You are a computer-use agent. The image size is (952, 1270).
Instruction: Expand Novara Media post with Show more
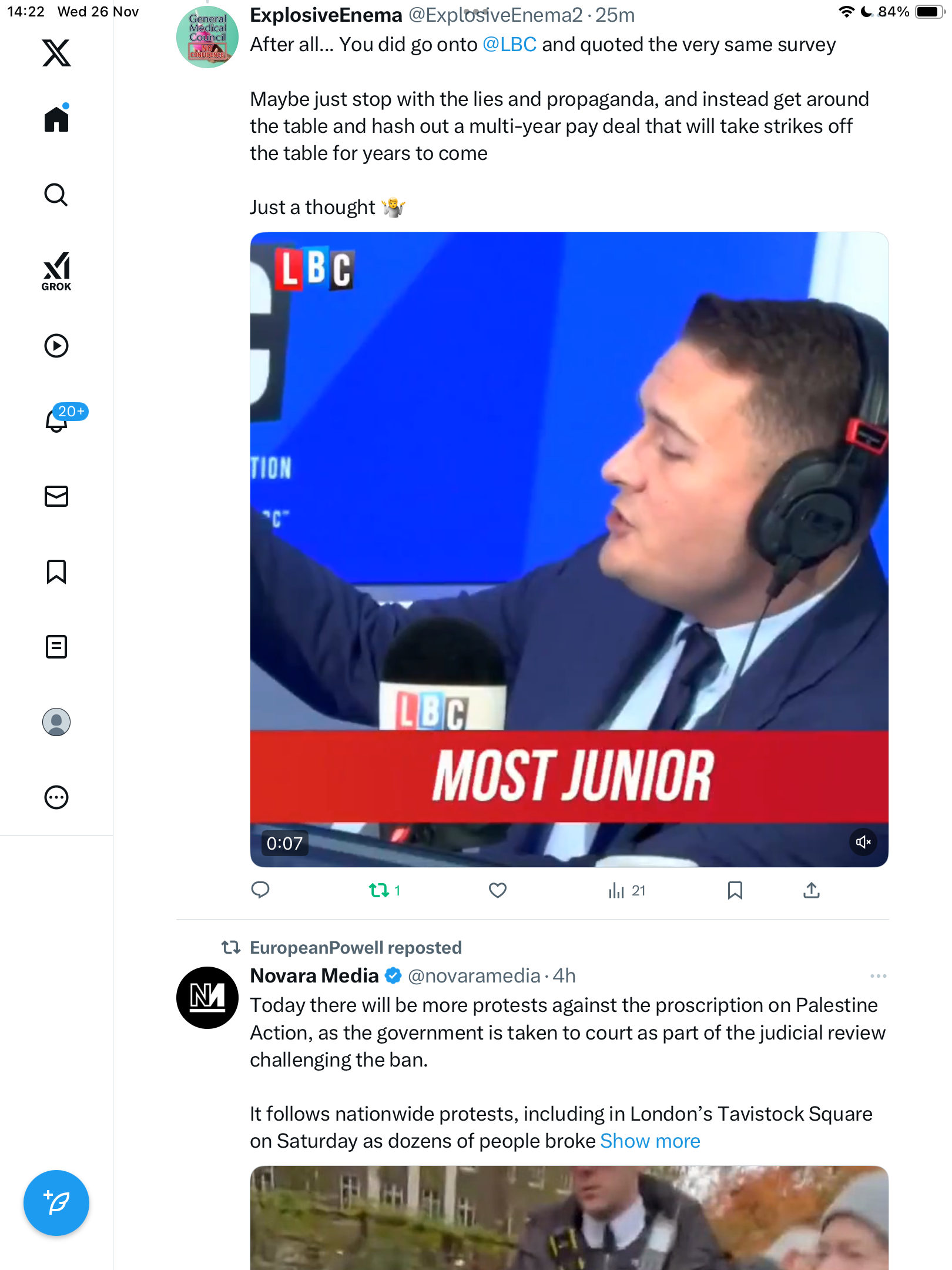point(650,1141)
